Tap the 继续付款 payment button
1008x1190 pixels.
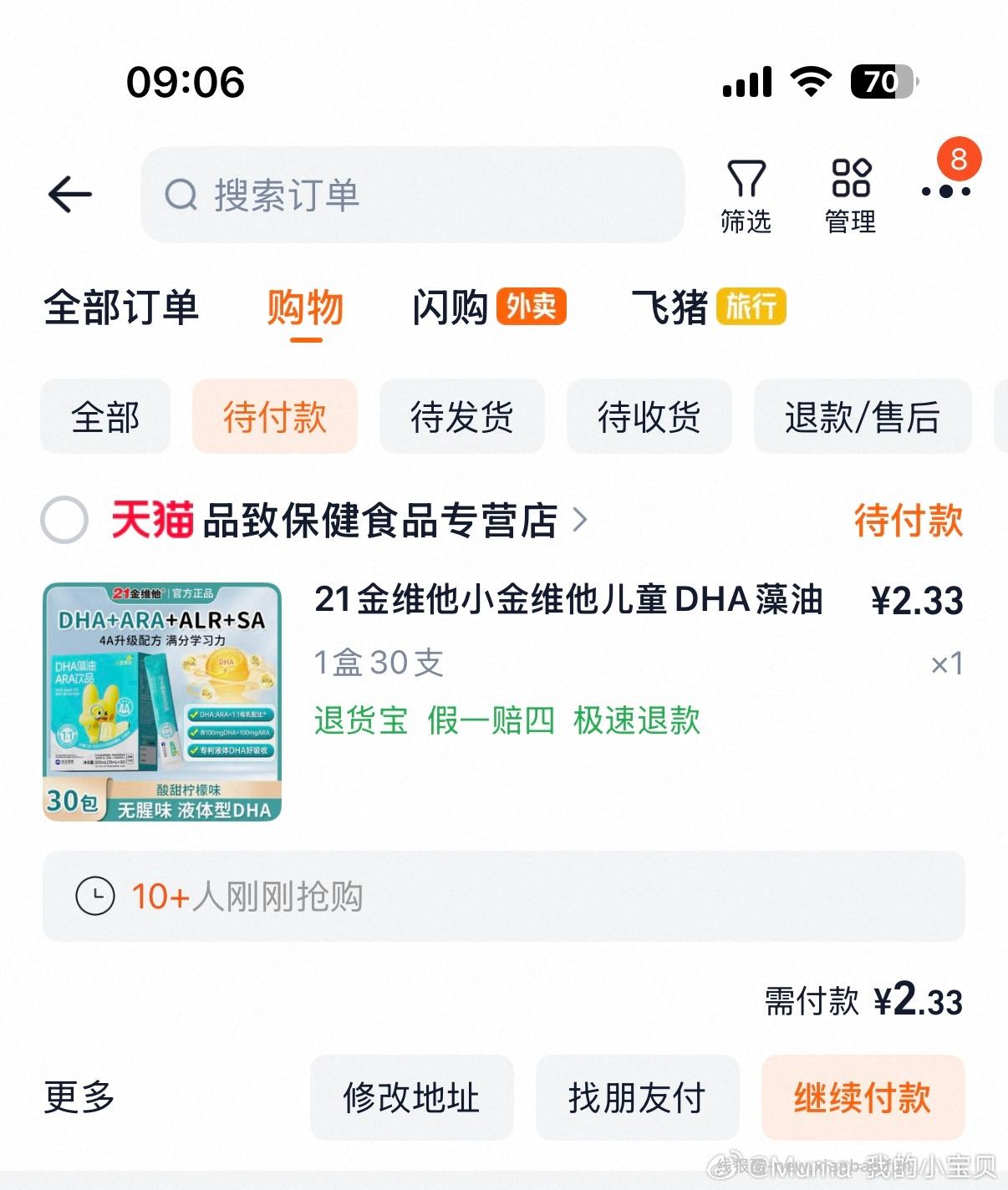[x=863, y=1099]
